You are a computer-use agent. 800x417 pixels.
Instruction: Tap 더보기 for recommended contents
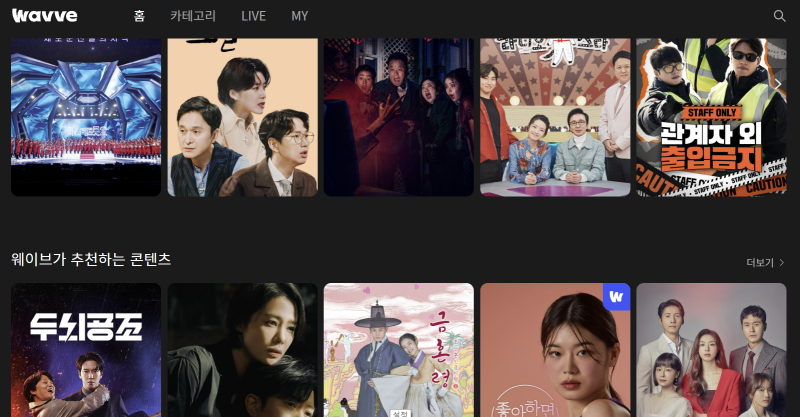coord(765,262)
